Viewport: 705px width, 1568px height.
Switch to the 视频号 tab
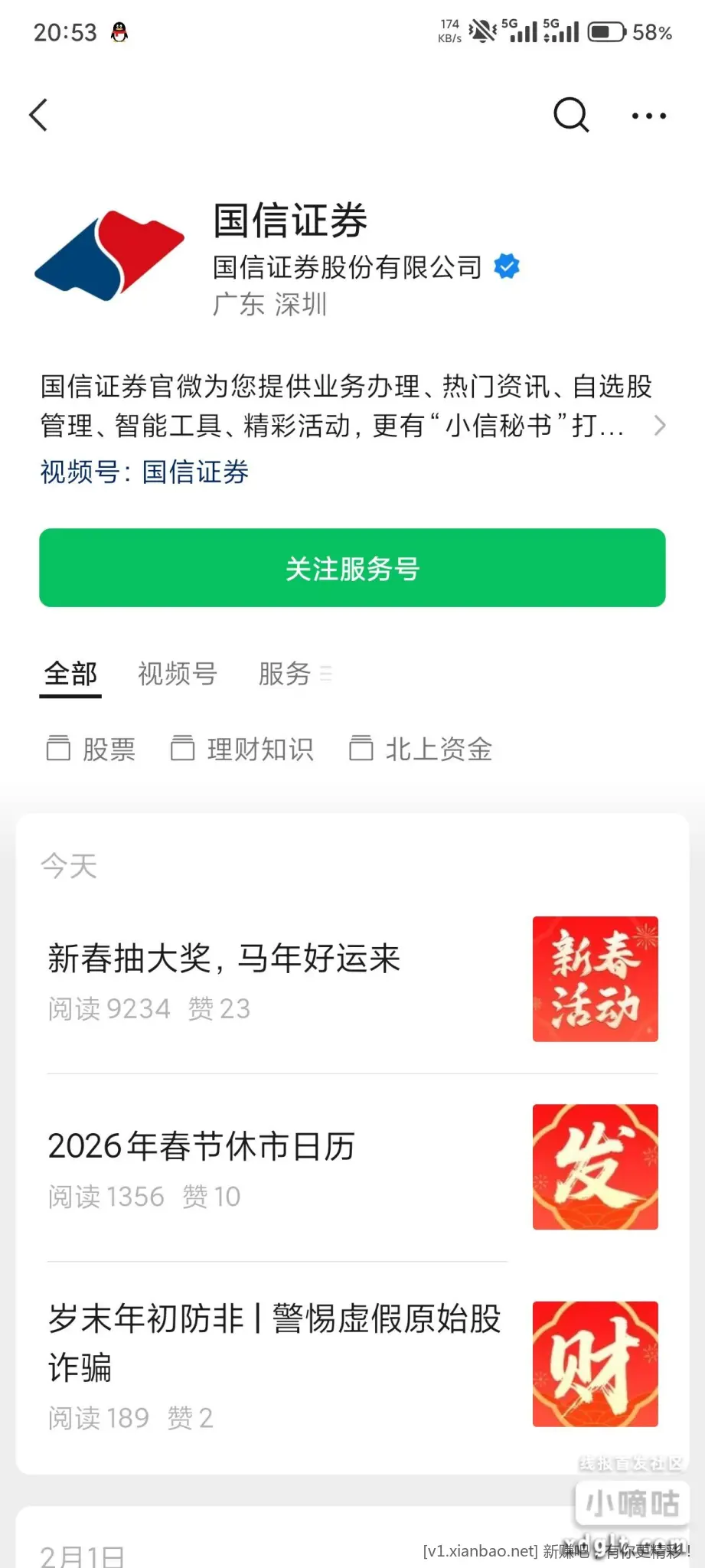click(x=178, y=674)
